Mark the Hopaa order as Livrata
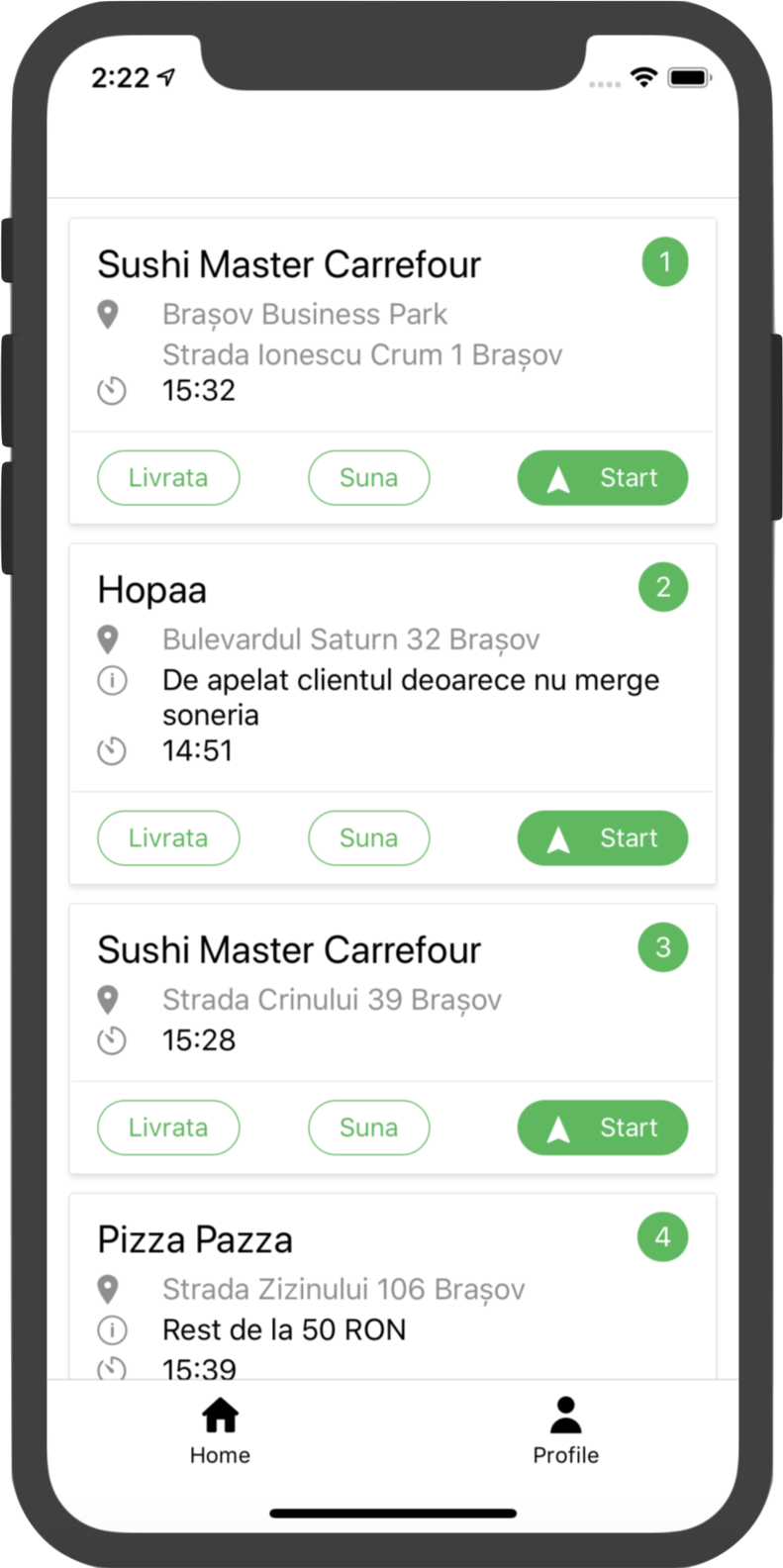This screenshot has height=1568, width=783. pyautogui.click(x=168, y=838)
